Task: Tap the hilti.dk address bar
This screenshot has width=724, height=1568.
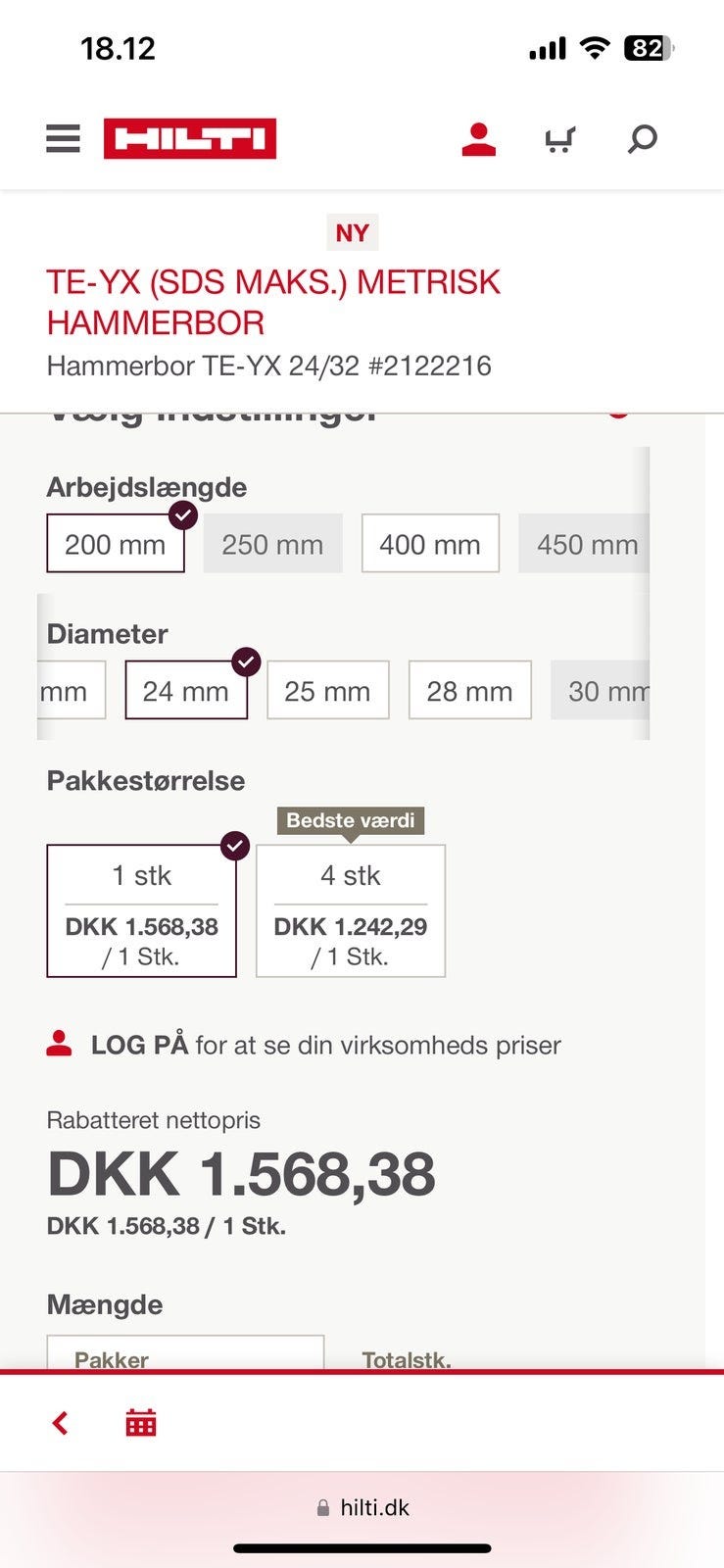Action: [362, 1507]
